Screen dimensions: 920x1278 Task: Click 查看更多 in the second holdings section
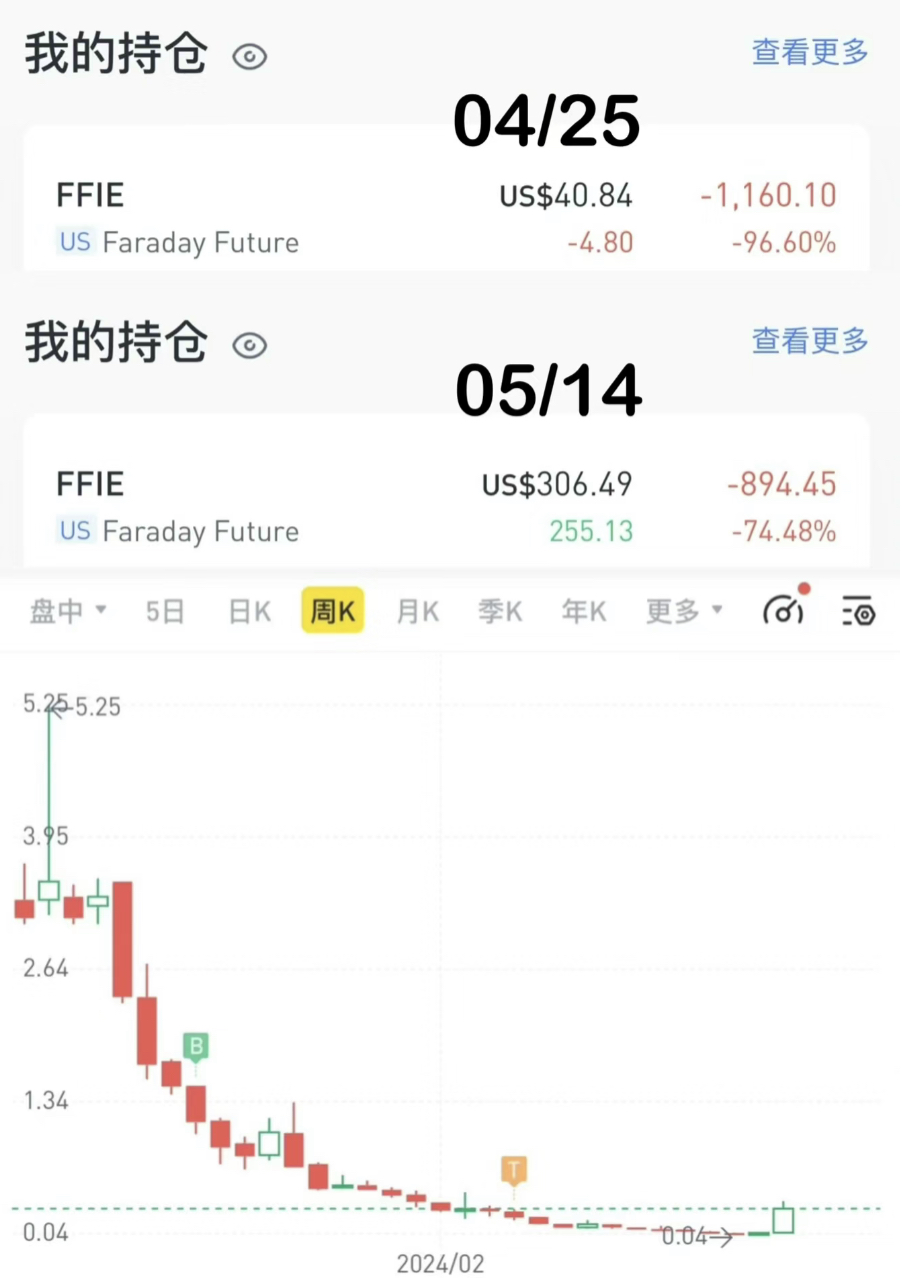click(809, 342)
